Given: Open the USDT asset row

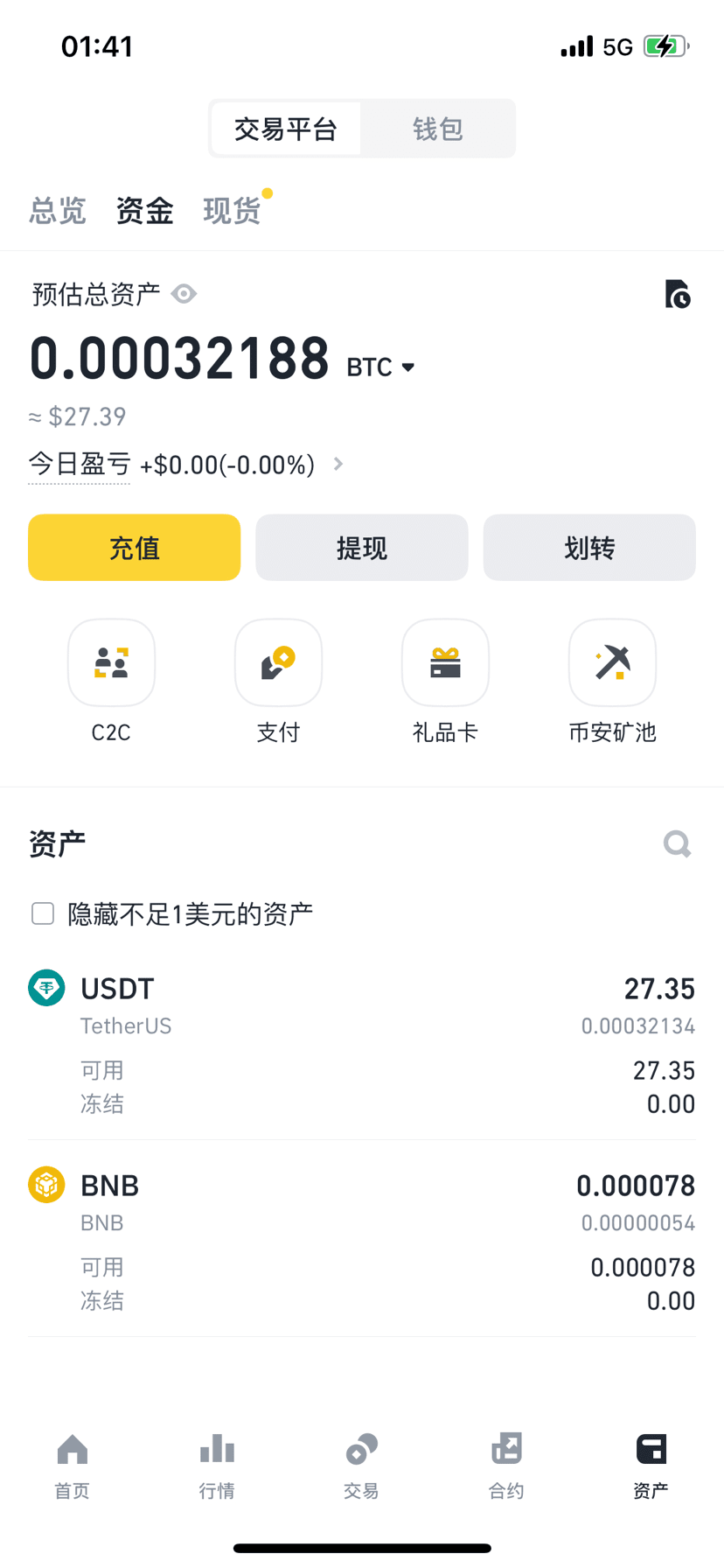Looking at the screenshot, I should 362,1046.
